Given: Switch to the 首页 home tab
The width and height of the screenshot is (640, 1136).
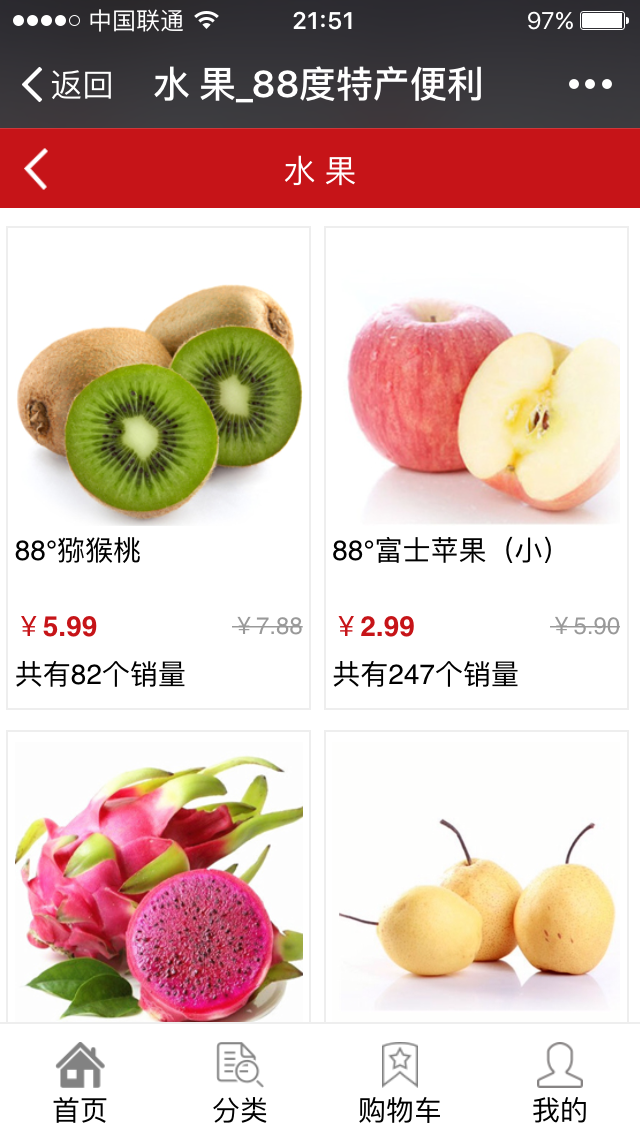Looking at the screenshot, I should [80, 1081].
